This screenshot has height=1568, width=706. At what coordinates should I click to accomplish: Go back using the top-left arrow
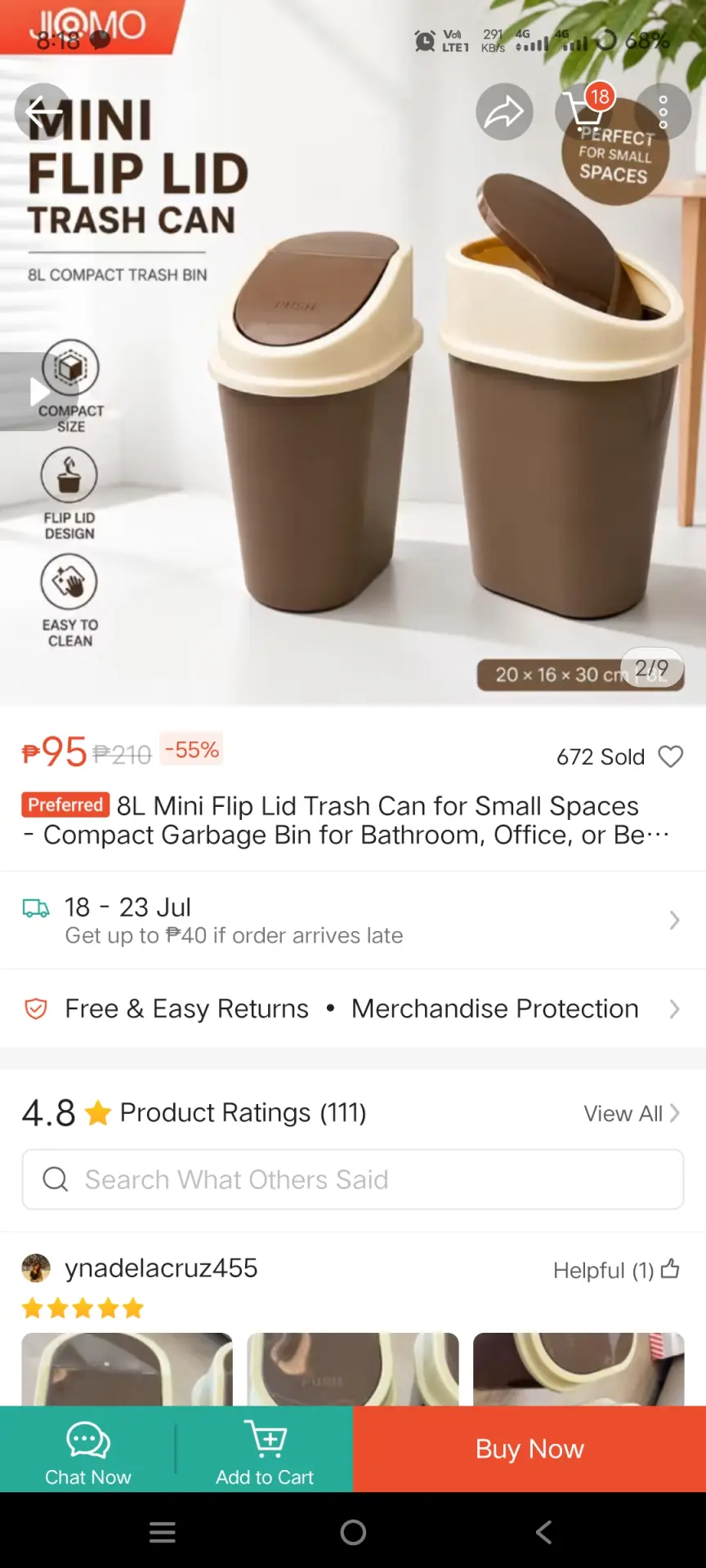pyautogui.click(x=43, y=111)
